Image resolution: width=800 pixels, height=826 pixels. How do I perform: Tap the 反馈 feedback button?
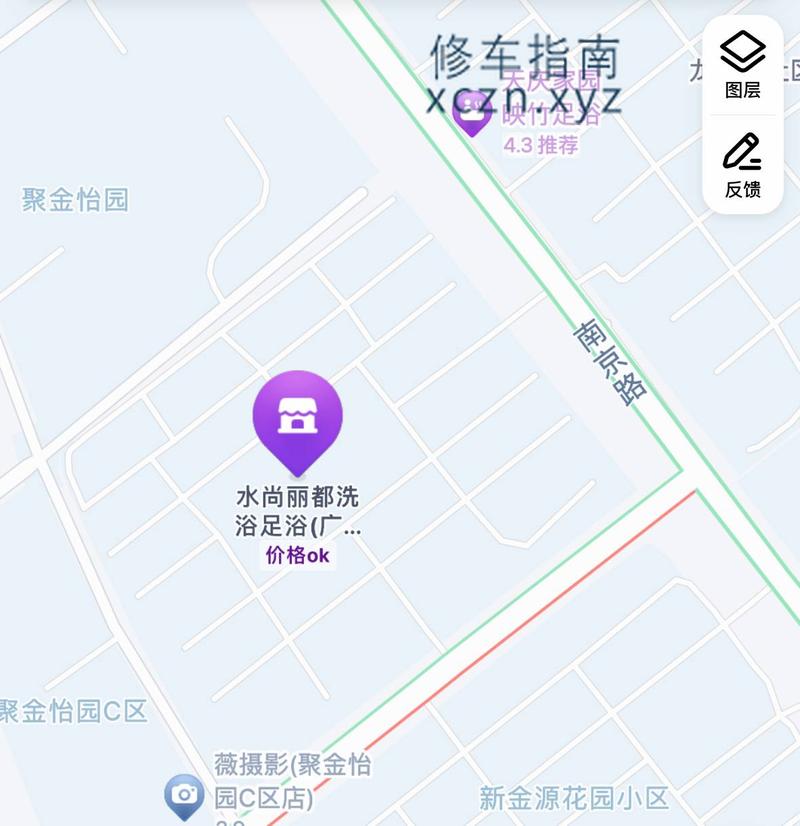click(743, 164)
